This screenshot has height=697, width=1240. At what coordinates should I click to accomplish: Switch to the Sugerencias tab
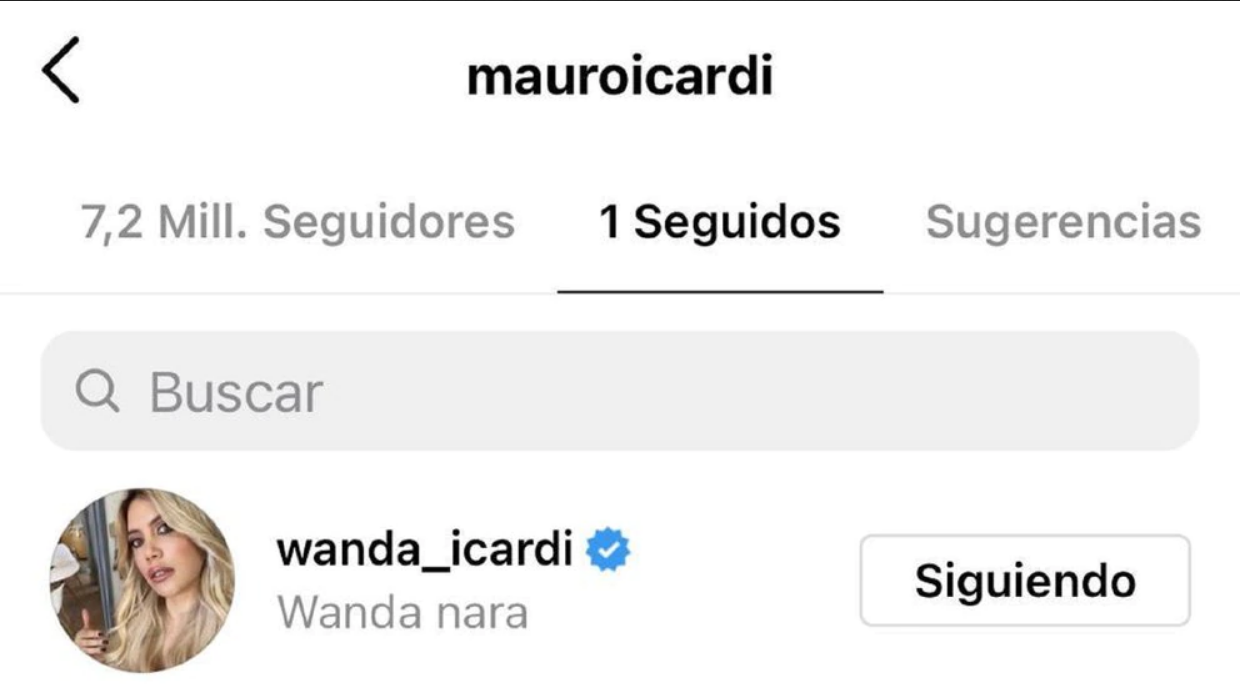point(1062,222)
